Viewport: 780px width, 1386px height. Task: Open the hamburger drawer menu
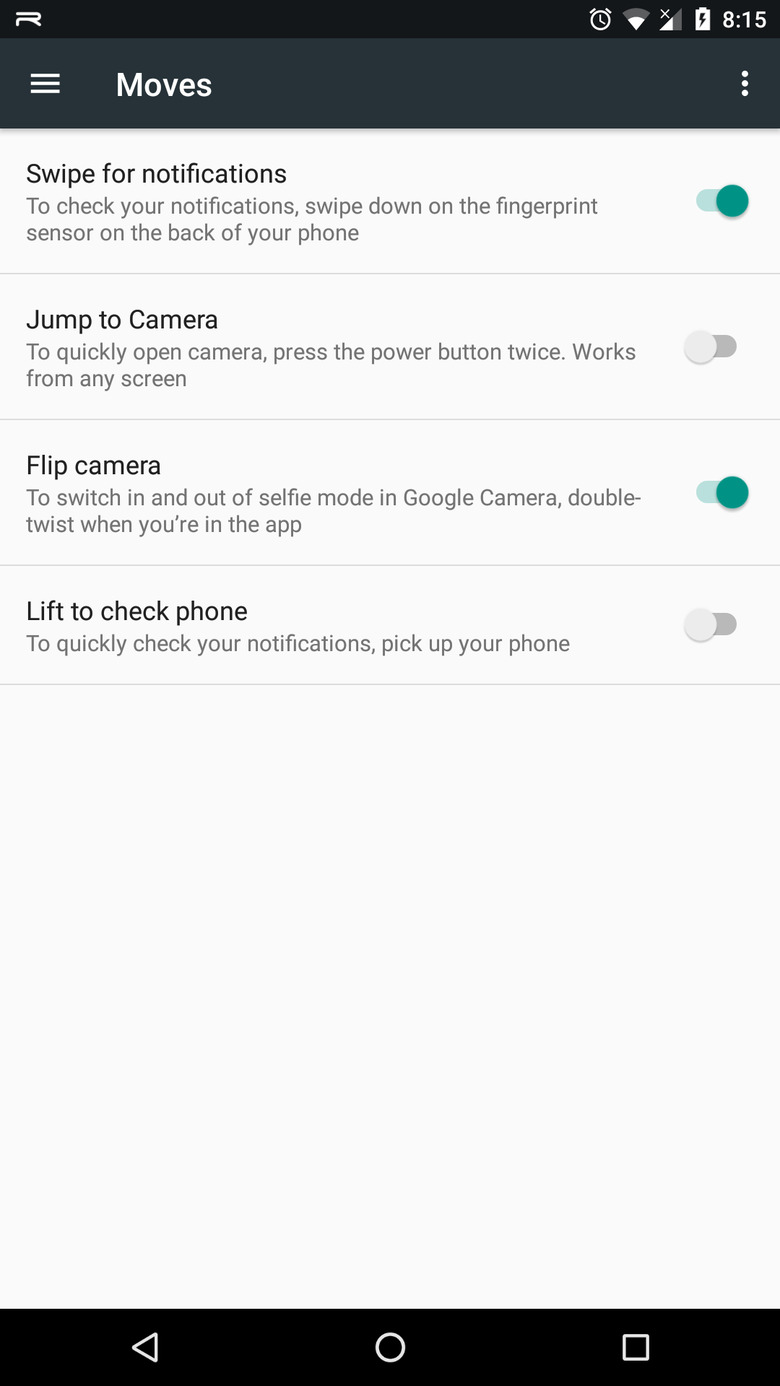pos(45,84)
